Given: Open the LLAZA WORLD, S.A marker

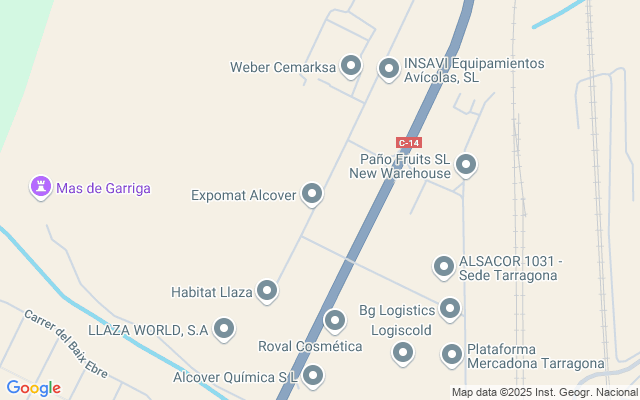Looking at the screenshot, I should coord(224,328).
